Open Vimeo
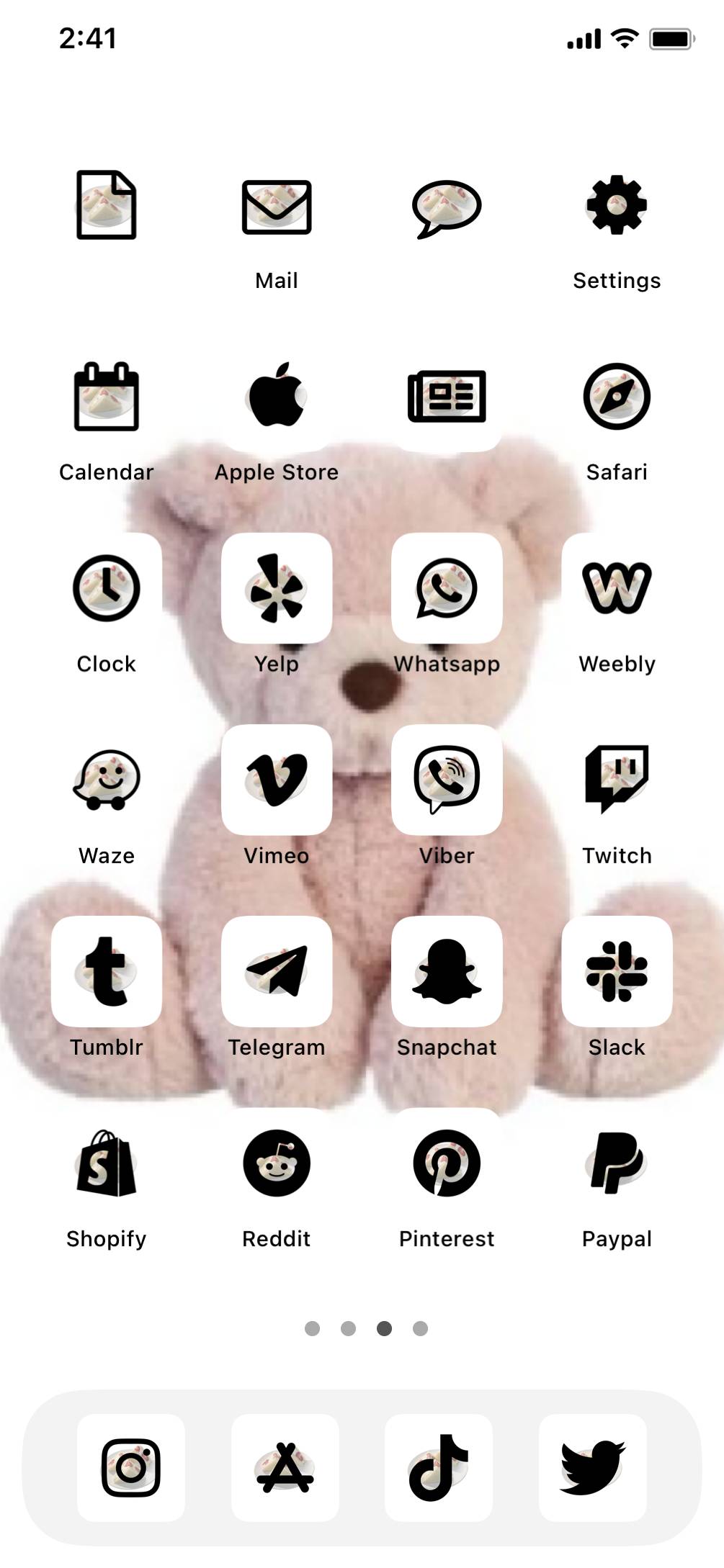This screenshot has width=724, height=1568. [x=277, y=780]
